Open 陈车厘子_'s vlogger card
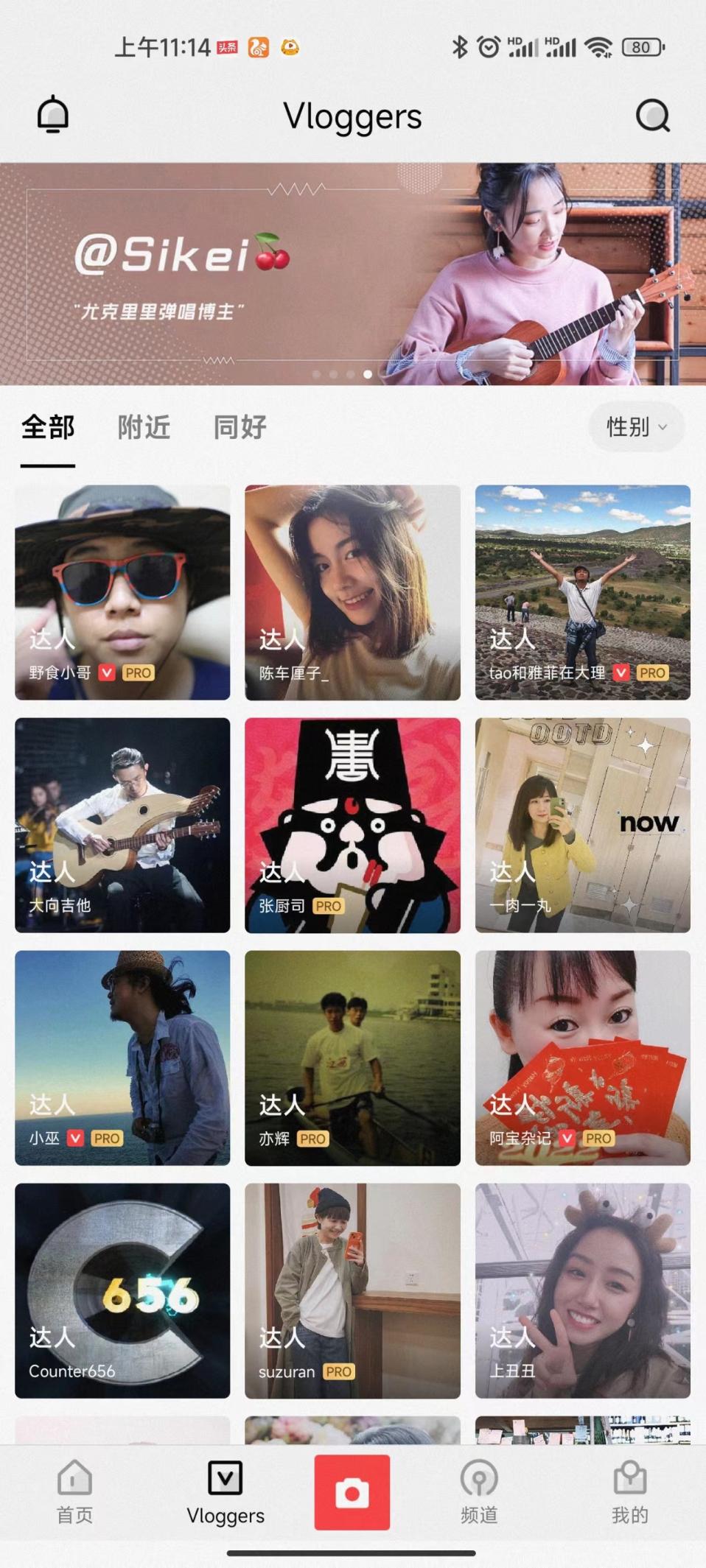 (x=352, y=592)
